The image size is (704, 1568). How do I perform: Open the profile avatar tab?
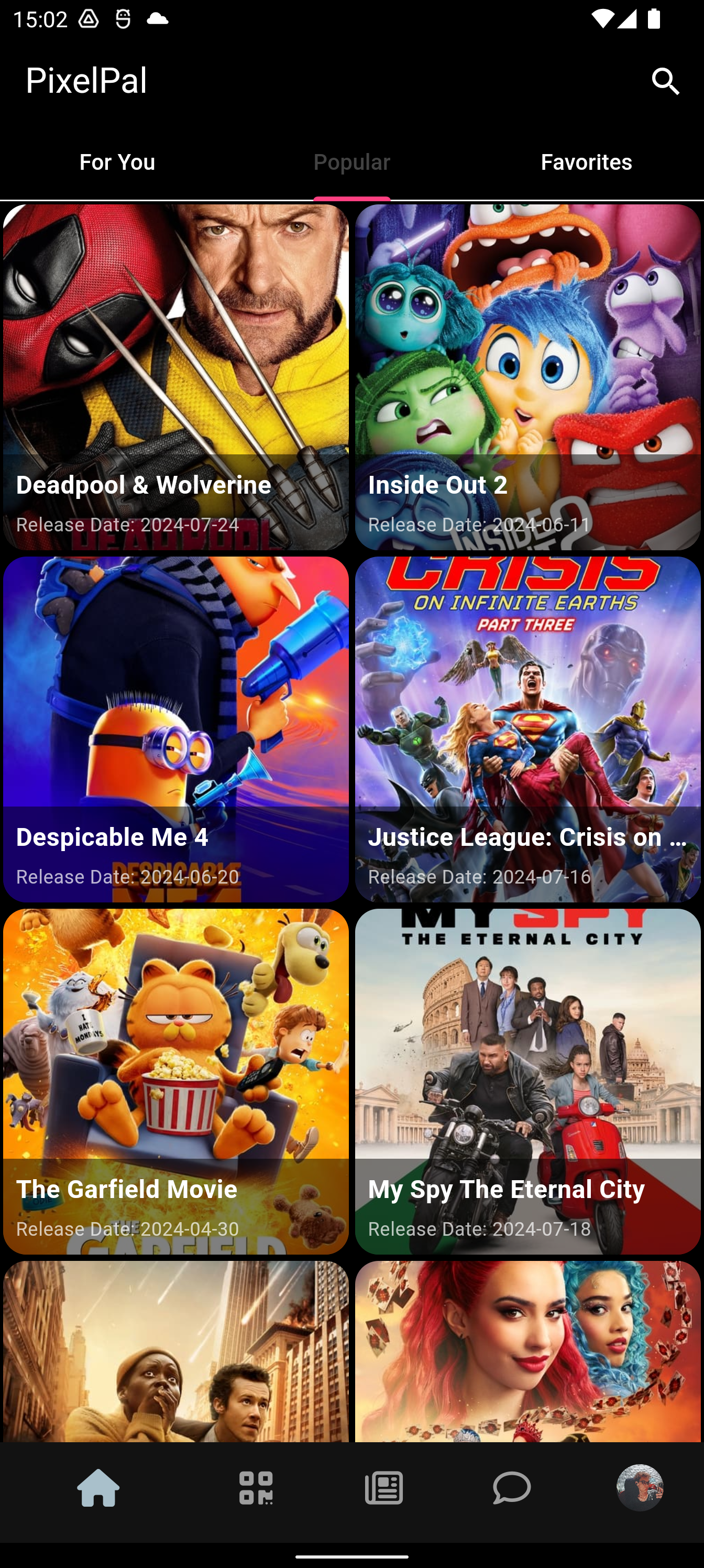point(640,1487)
